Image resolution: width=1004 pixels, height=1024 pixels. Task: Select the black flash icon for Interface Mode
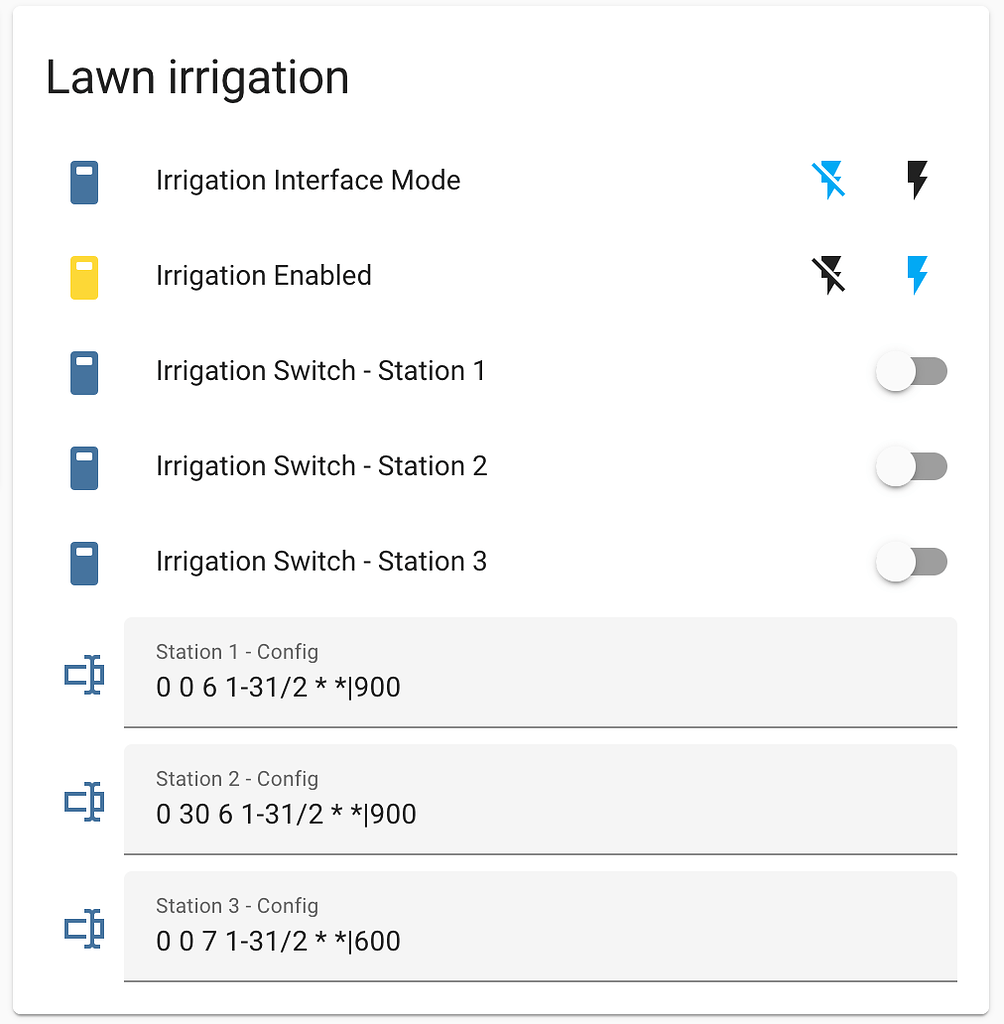pos(916,180)
